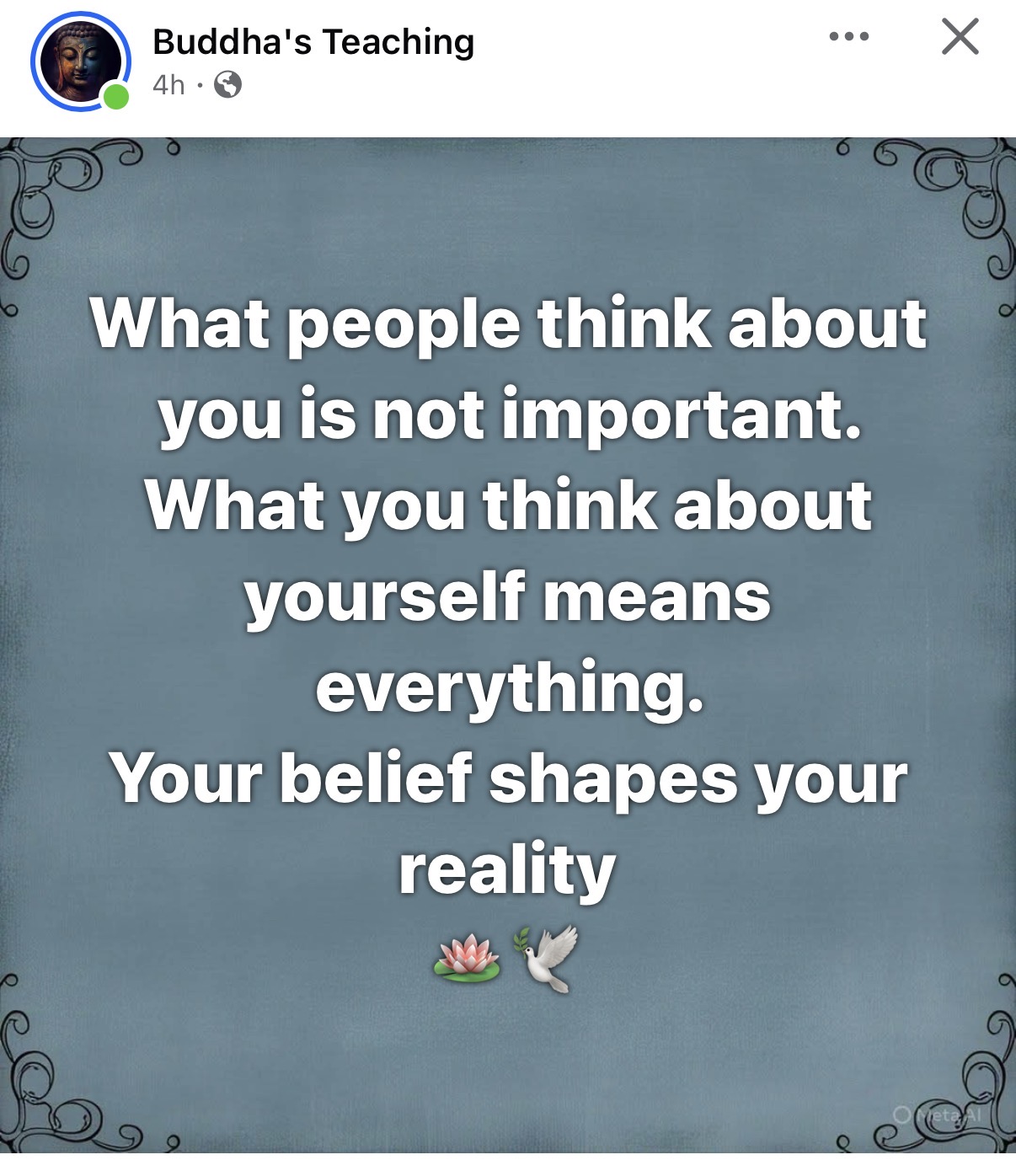This screenshot has height=1176, width=1016.
Task: Open the quote image in full view
Action: pyautogui.click(x=508, y=644)
